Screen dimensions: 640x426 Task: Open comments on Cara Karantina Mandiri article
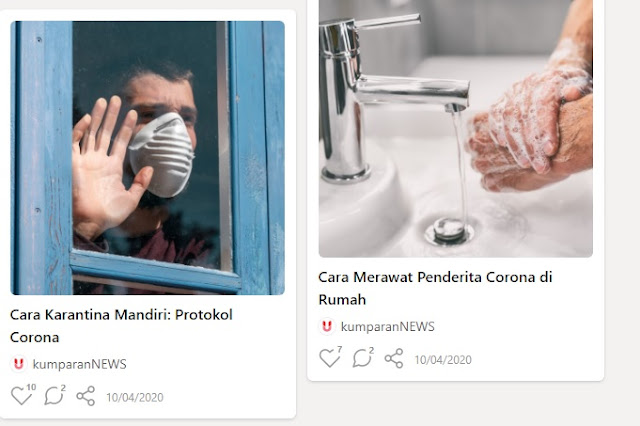[x=53, y=396]
